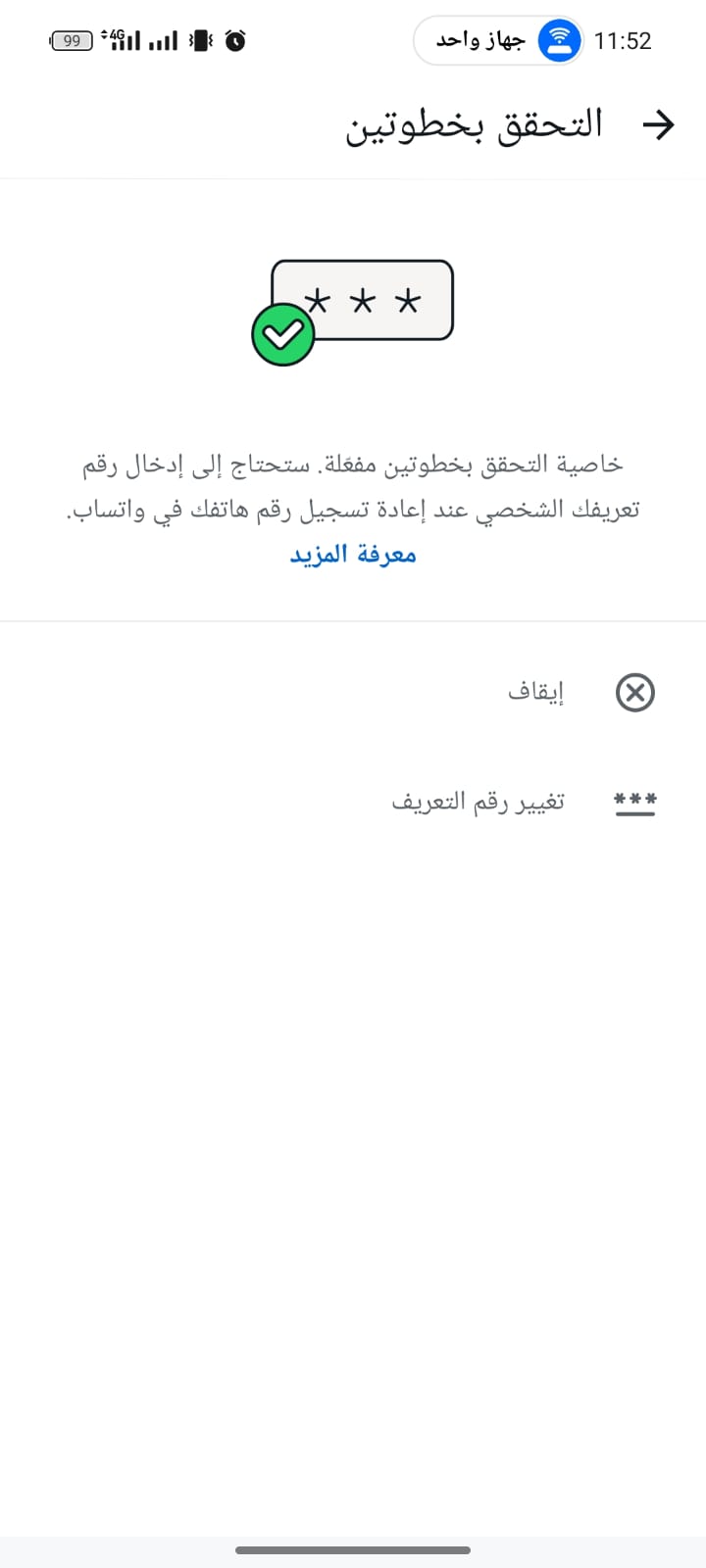The width and height of the screenshot is (706, 1568).
Task: Tap the alarm clock icon in the status bar
Action: [x=232, y=40]
